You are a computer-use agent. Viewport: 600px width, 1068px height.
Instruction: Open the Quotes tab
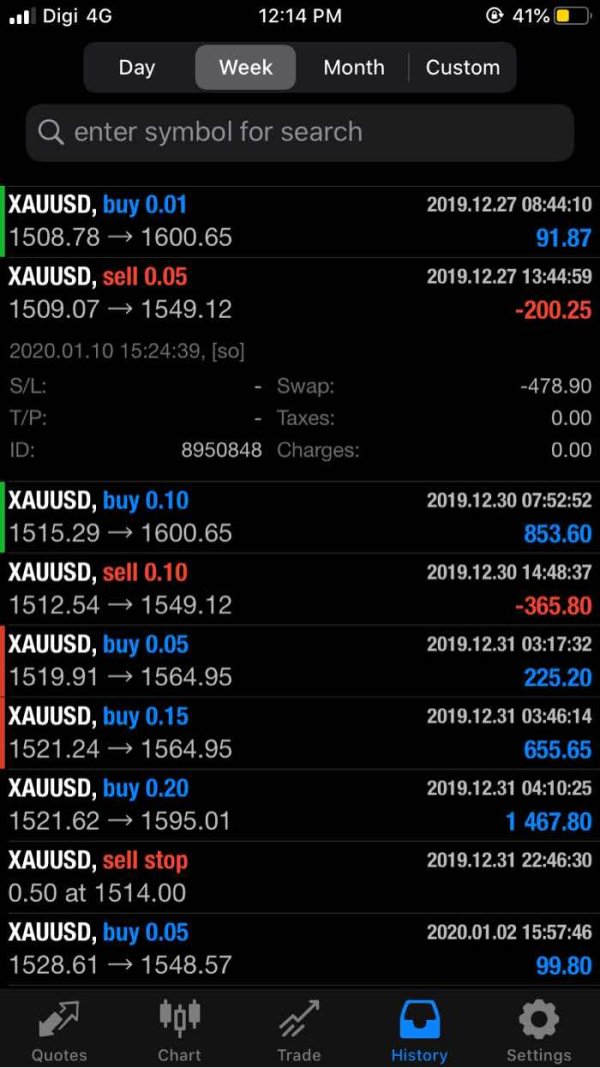(x=59, y=1030)
